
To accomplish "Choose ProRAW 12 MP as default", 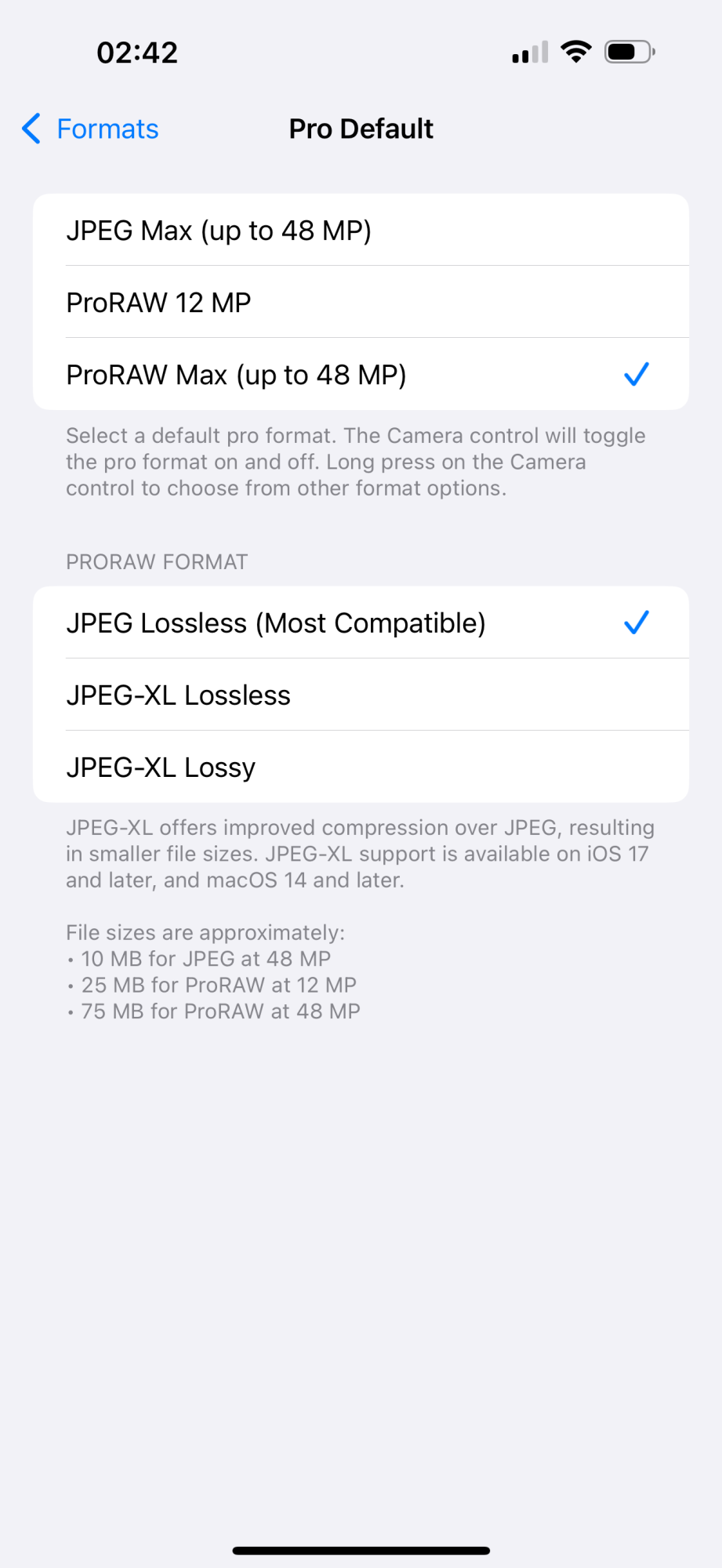I will [361, 303].
